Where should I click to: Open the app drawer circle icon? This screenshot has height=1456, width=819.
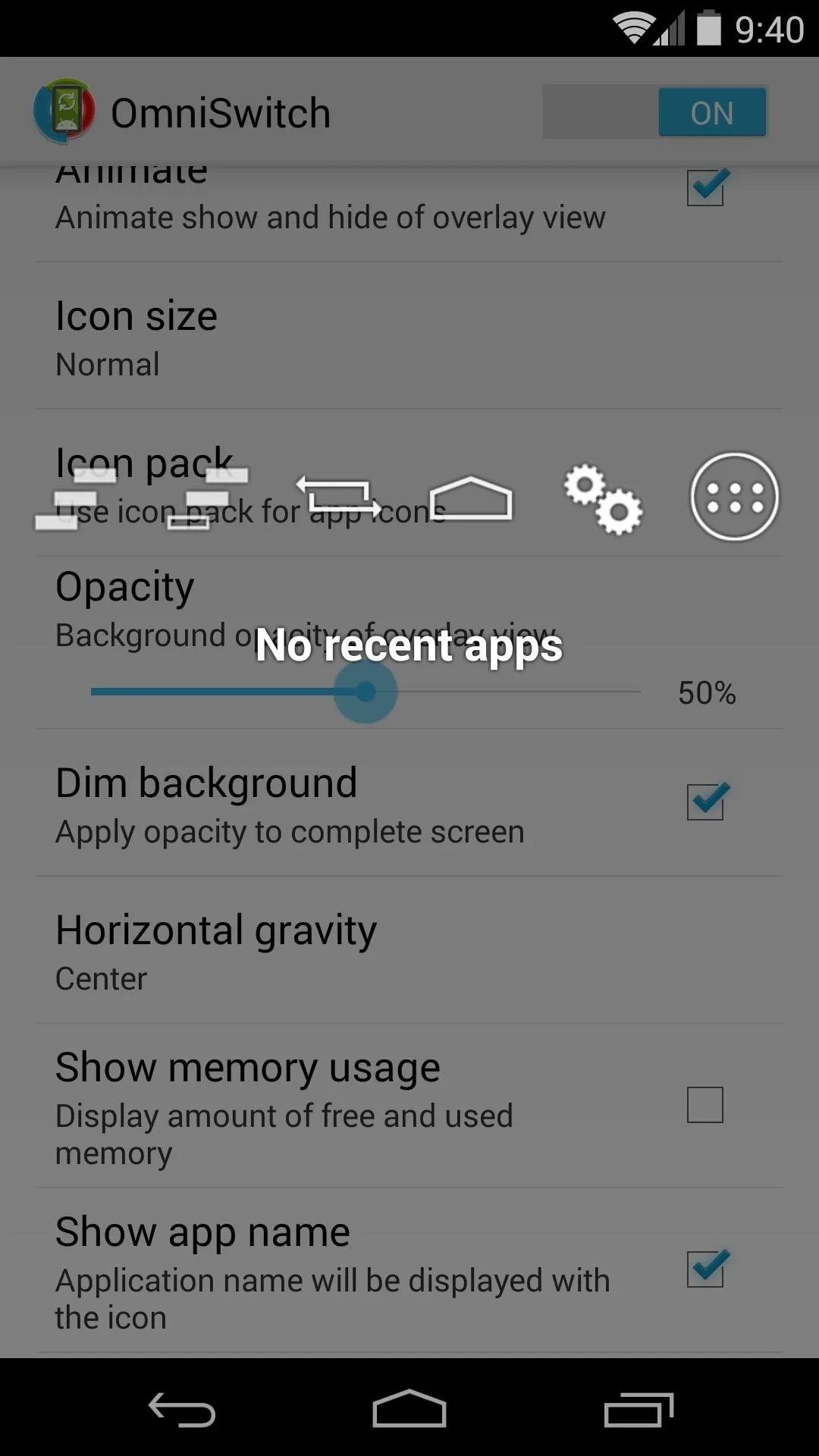(x=734, y=497)
